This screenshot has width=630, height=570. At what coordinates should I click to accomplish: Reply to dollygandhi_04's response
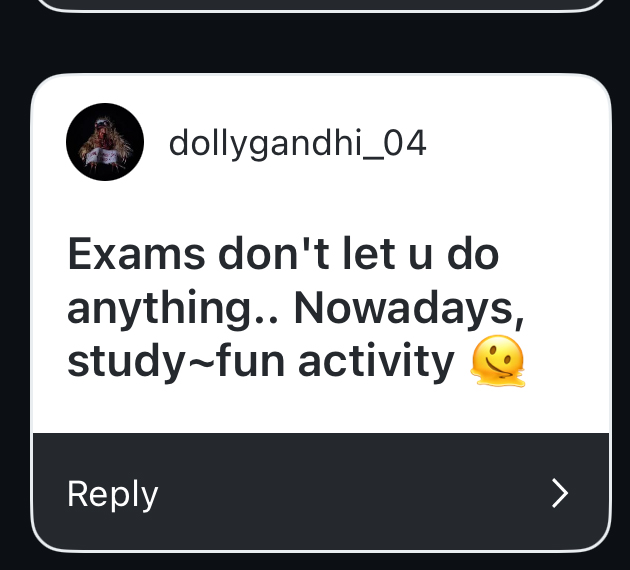click(x=320, y=493)
